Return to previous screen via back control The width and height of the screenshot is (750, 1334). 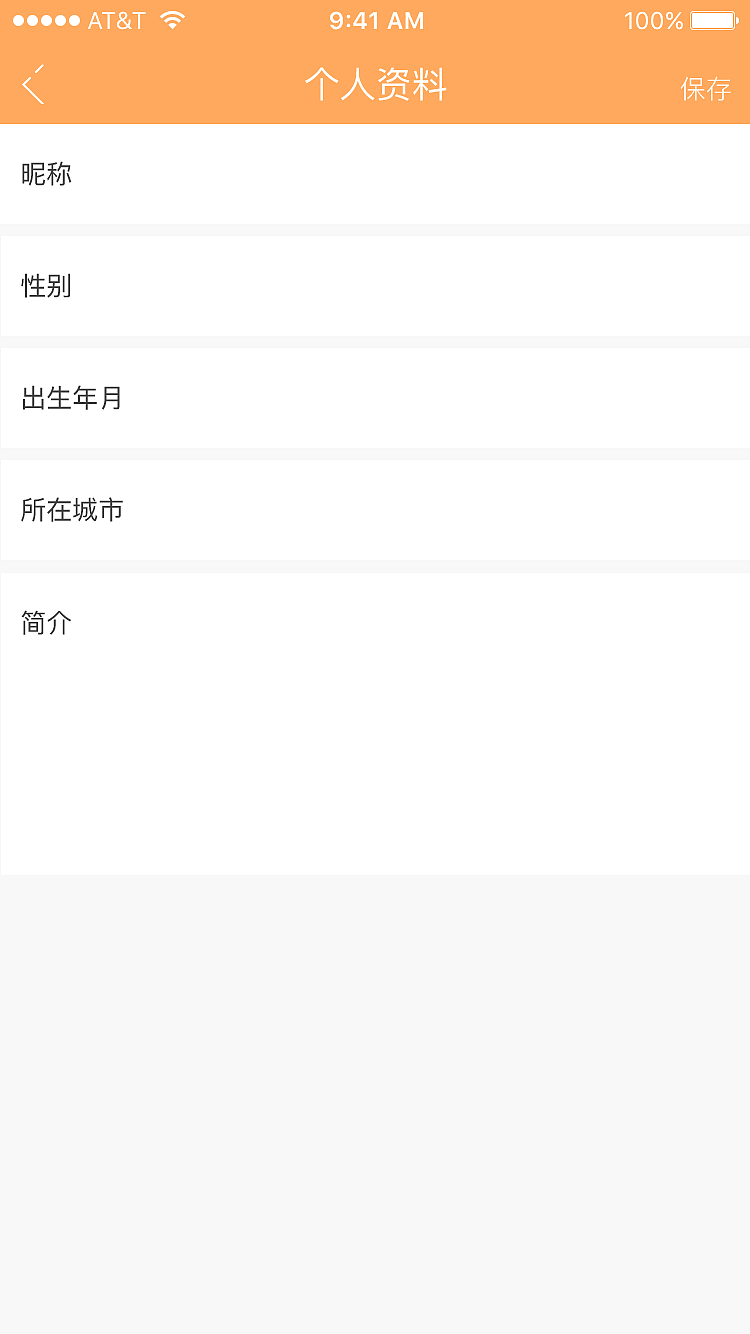point(33,86)
